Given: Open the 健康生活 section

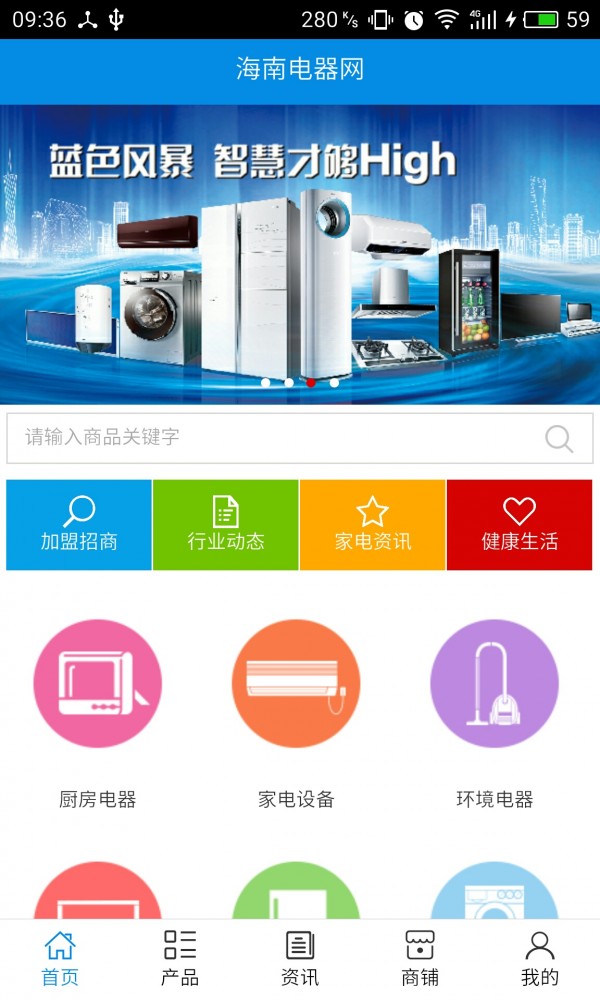Looking at the screenshot, I should point(519,525).
